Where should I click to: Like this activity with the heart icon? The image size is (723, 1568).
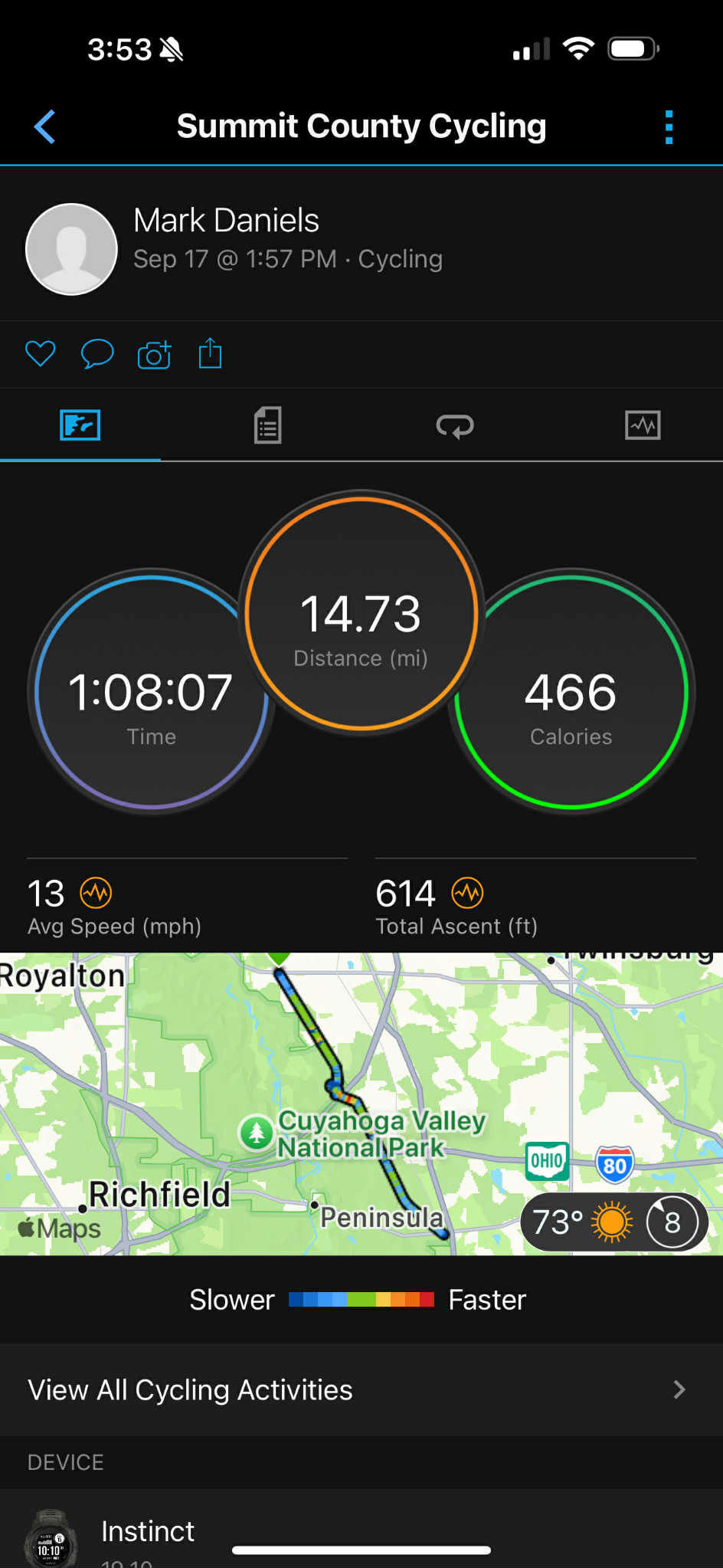pyautogui.click(x=40, y=354)
